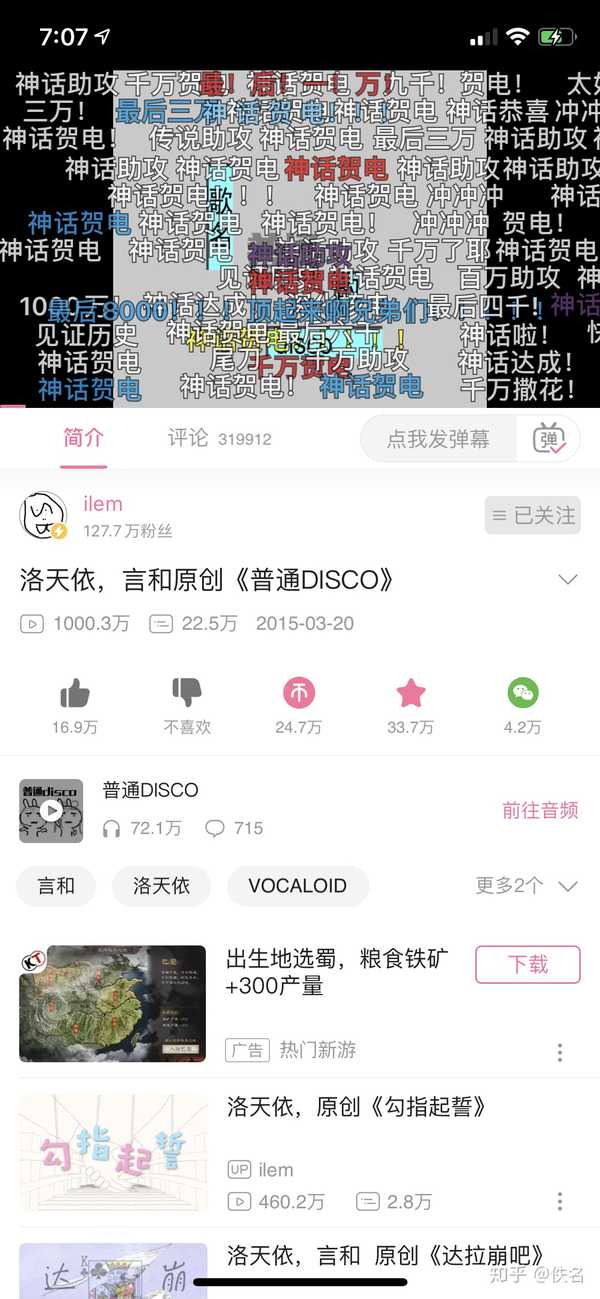This screenshot has height=1299, width=600.
Task: Play the 普通DISCO audio track
Action: tap(51, 811)
